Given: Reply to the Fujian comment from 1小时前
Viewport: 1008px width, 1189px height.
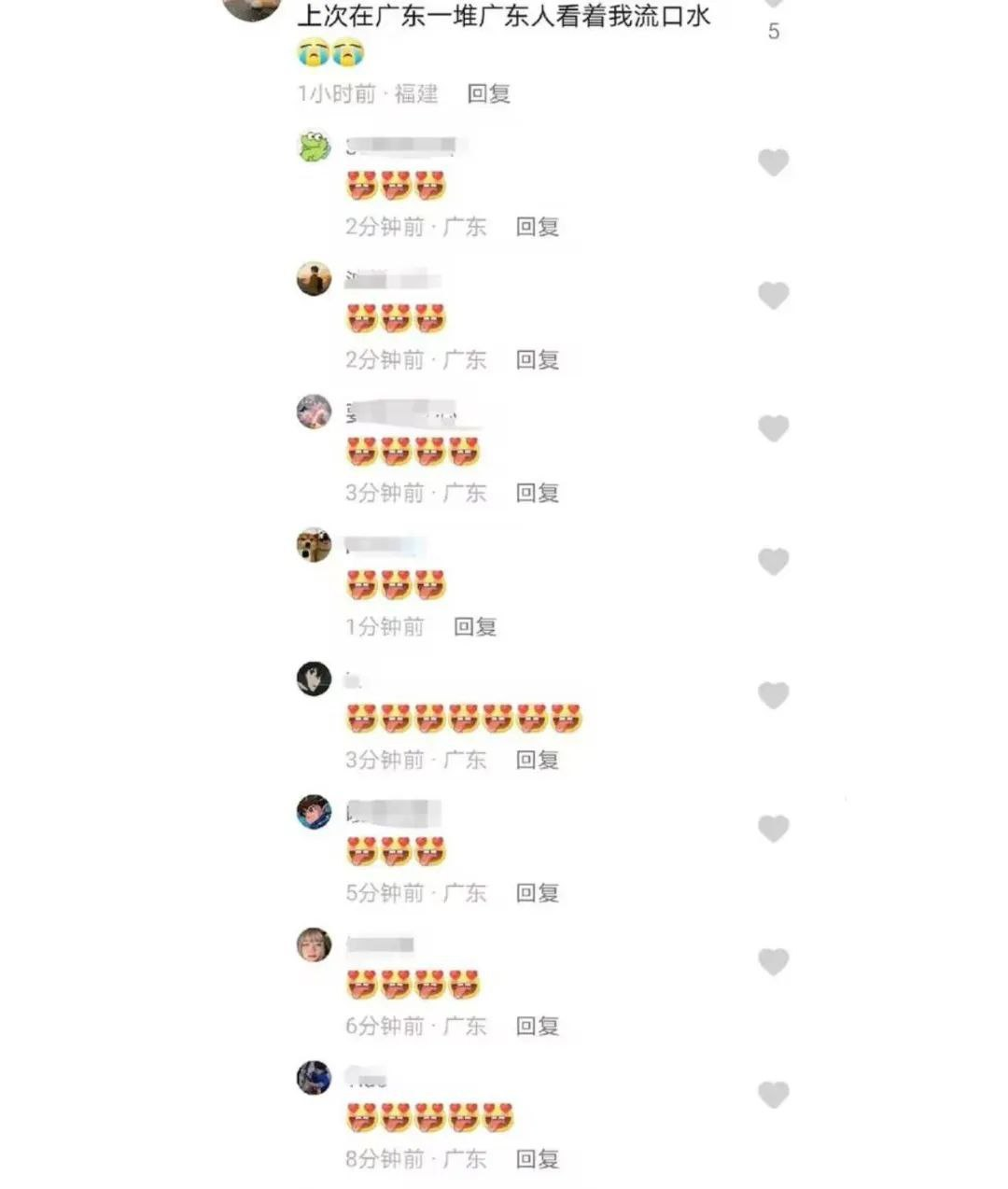Looking at the screenshot, I should pyautogui.click(x=488, y=93).
